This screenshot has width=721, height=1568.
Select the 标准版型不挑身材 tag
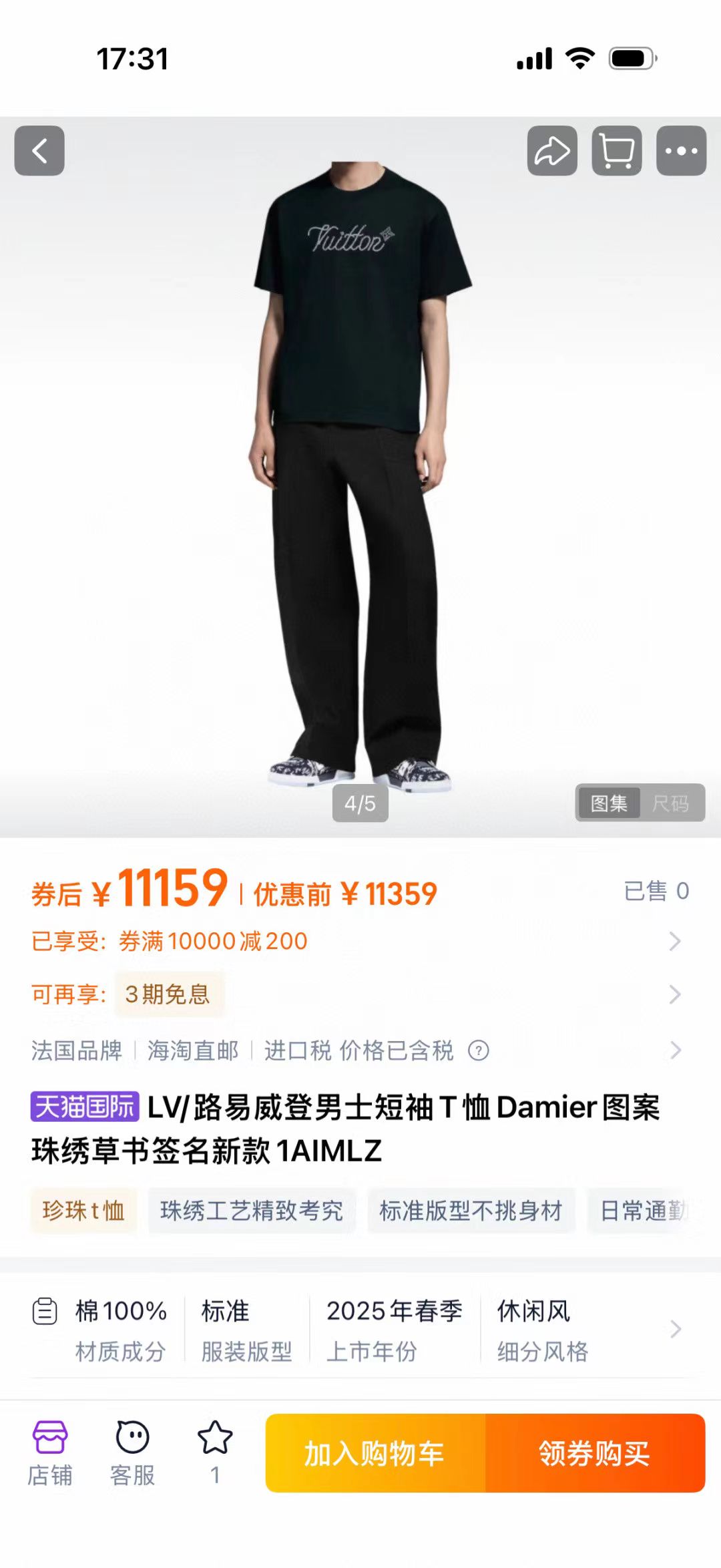click(x=471, y=1210)
